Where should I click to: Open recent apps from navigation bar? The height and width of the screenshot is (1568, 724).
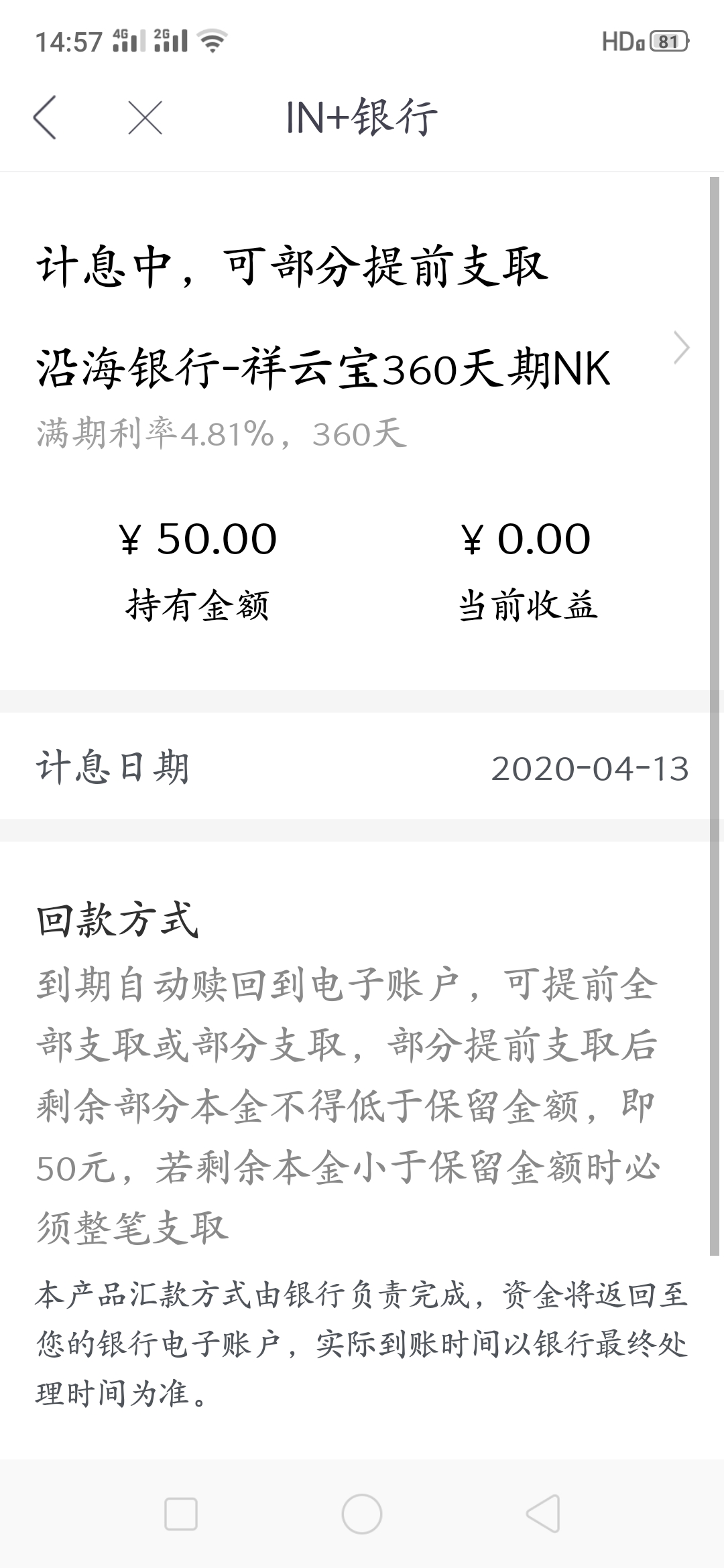click(181, 1514)
